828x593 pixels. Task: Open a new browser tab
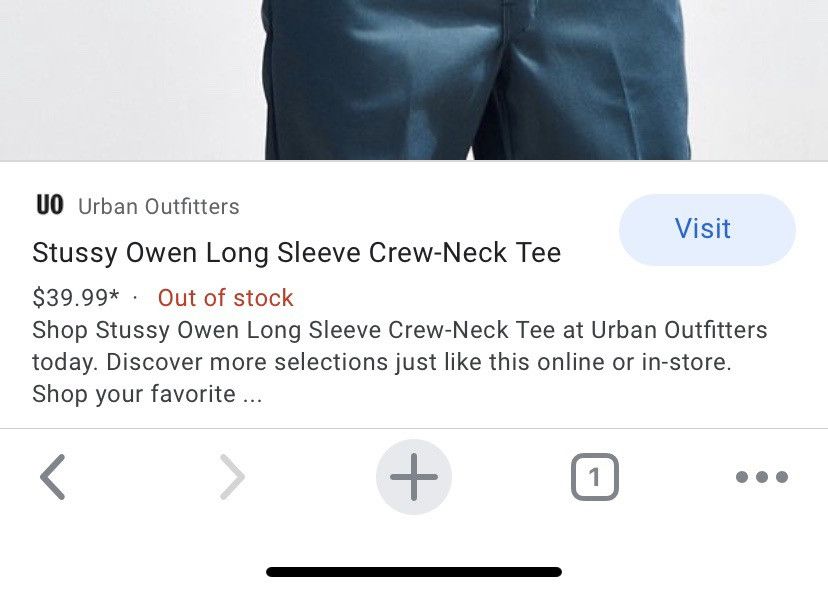tap(413, 477)
